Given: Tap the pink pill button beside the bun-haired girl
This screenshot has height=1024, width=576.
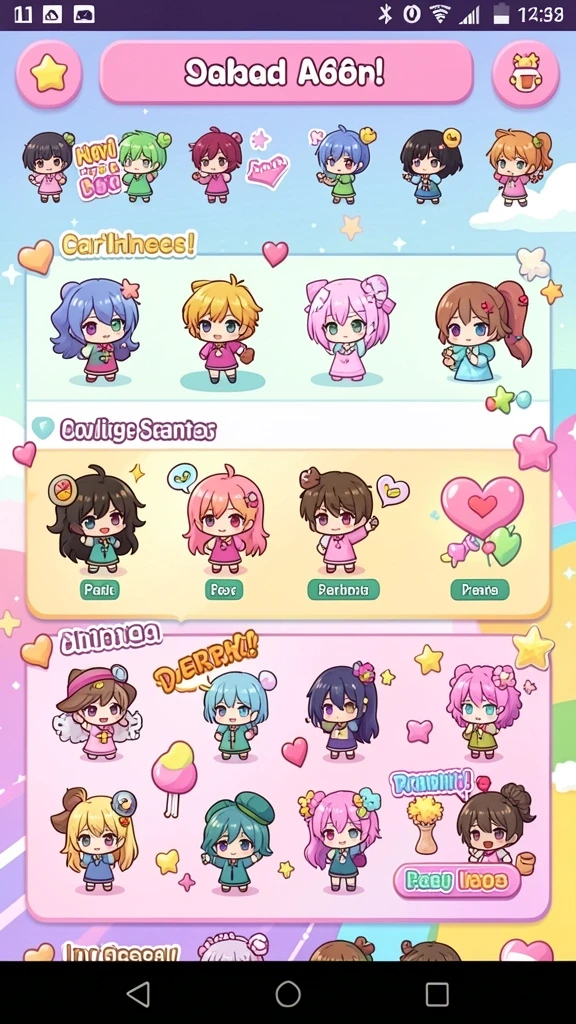Looking at the screenshot, I should tap(457, 881).
